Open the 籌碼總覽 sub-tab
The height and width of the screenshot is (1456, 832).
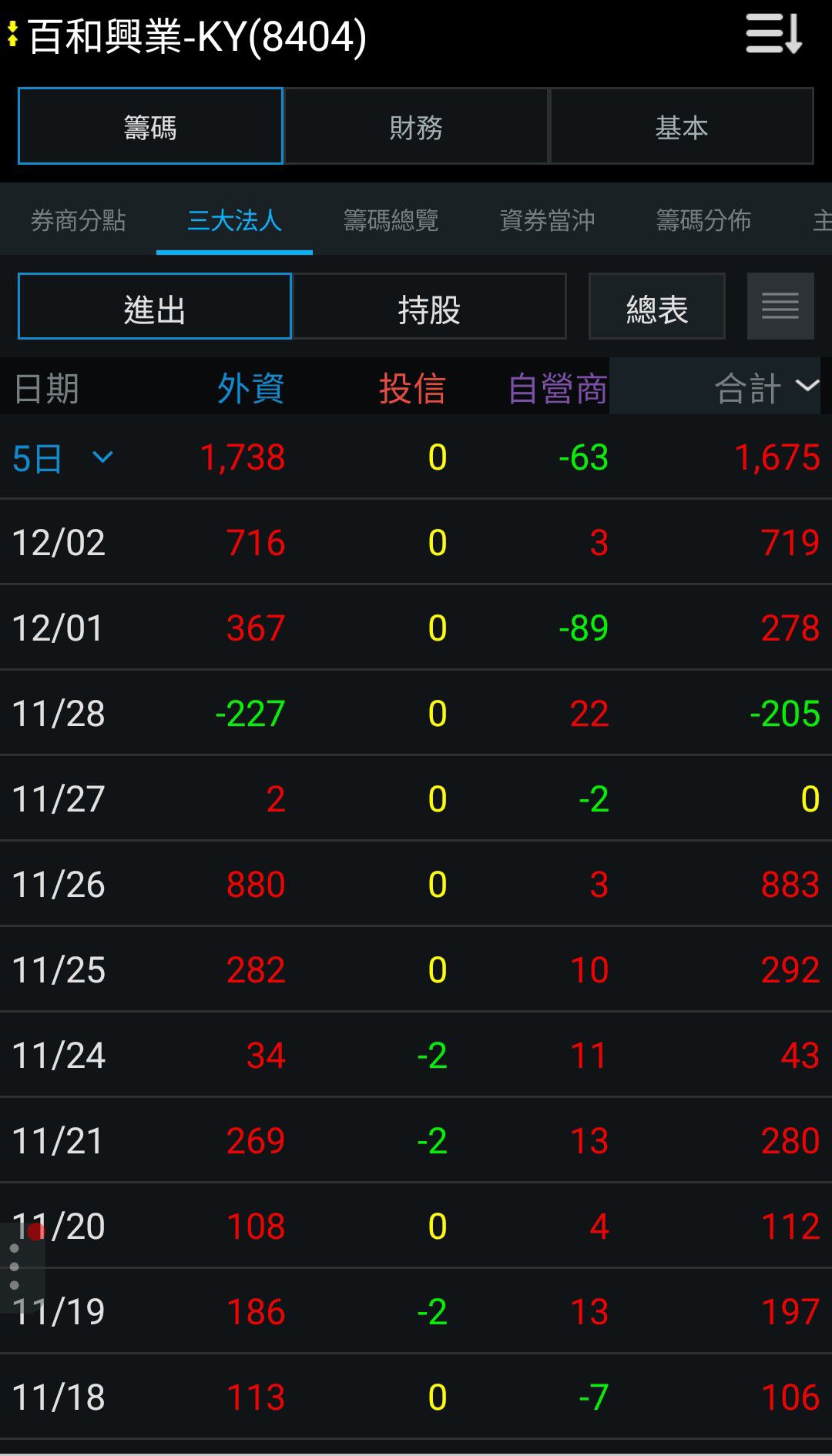coord(391,221)
